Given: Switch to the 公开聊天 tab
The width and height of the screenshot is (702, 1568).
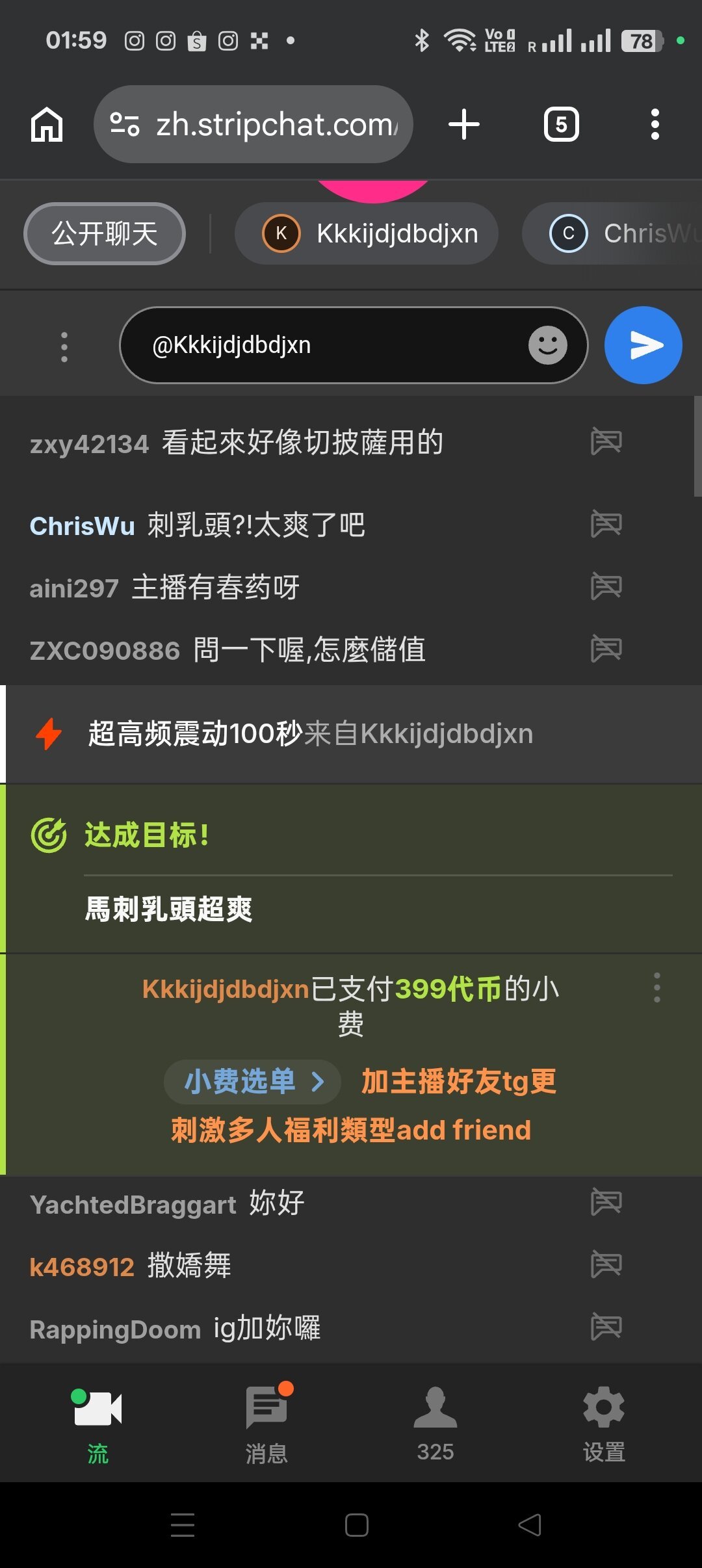Looking at the screenshot, I should 105,234.
